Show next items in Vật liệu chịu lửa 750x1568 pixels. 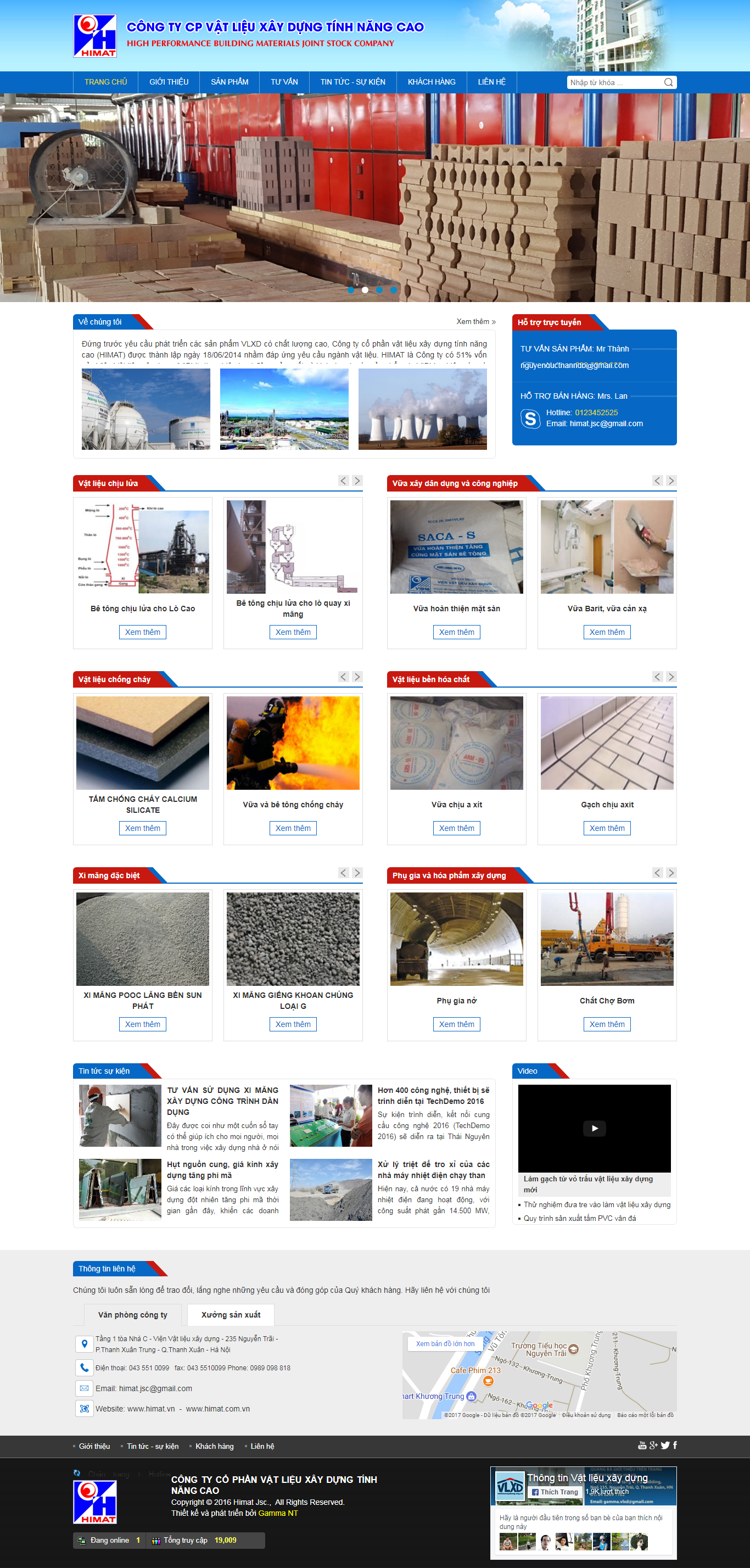coord(357,480)
